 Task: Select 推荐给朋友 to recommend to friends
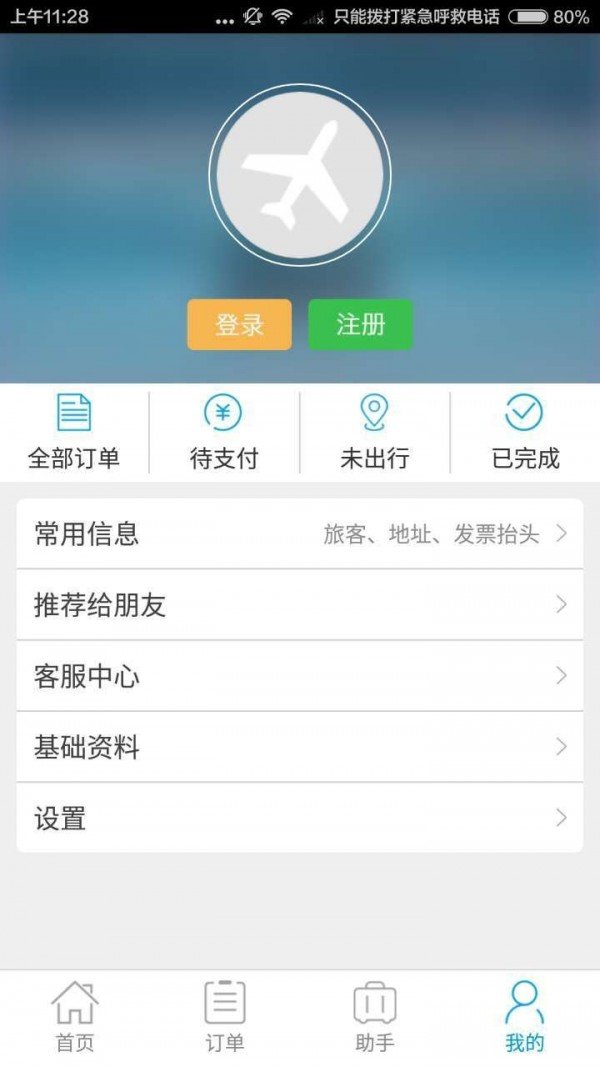(x=300, y=605)
